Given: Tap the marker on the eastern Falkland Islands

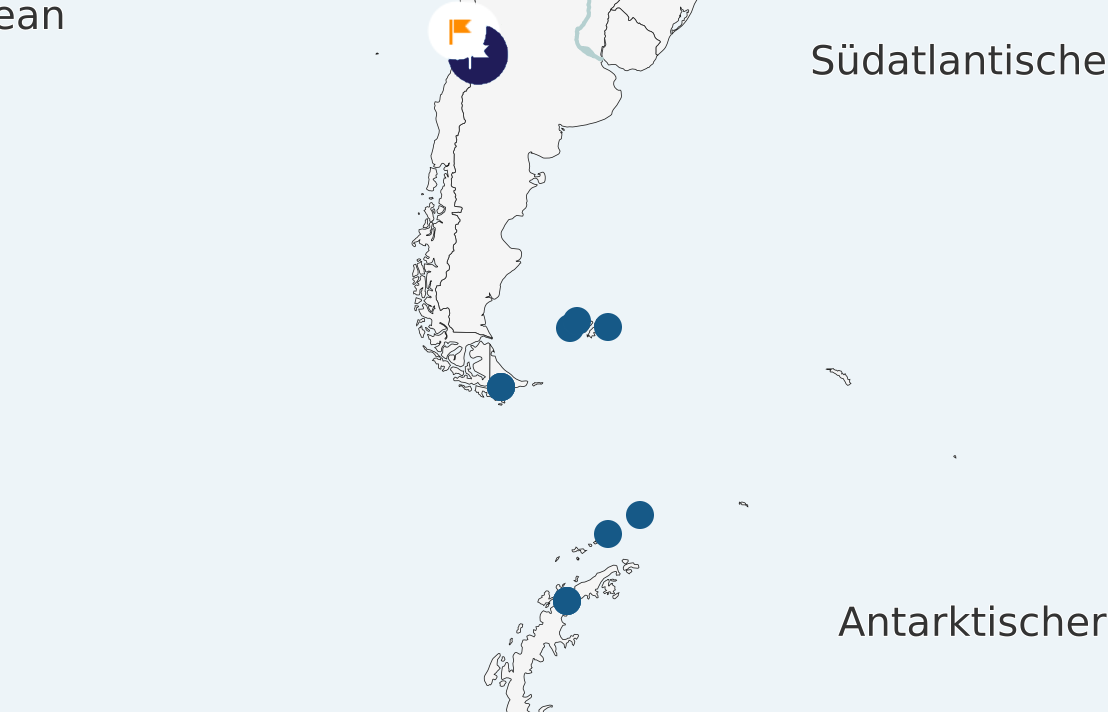Looking at the screenshot, I should coord(608,327).
